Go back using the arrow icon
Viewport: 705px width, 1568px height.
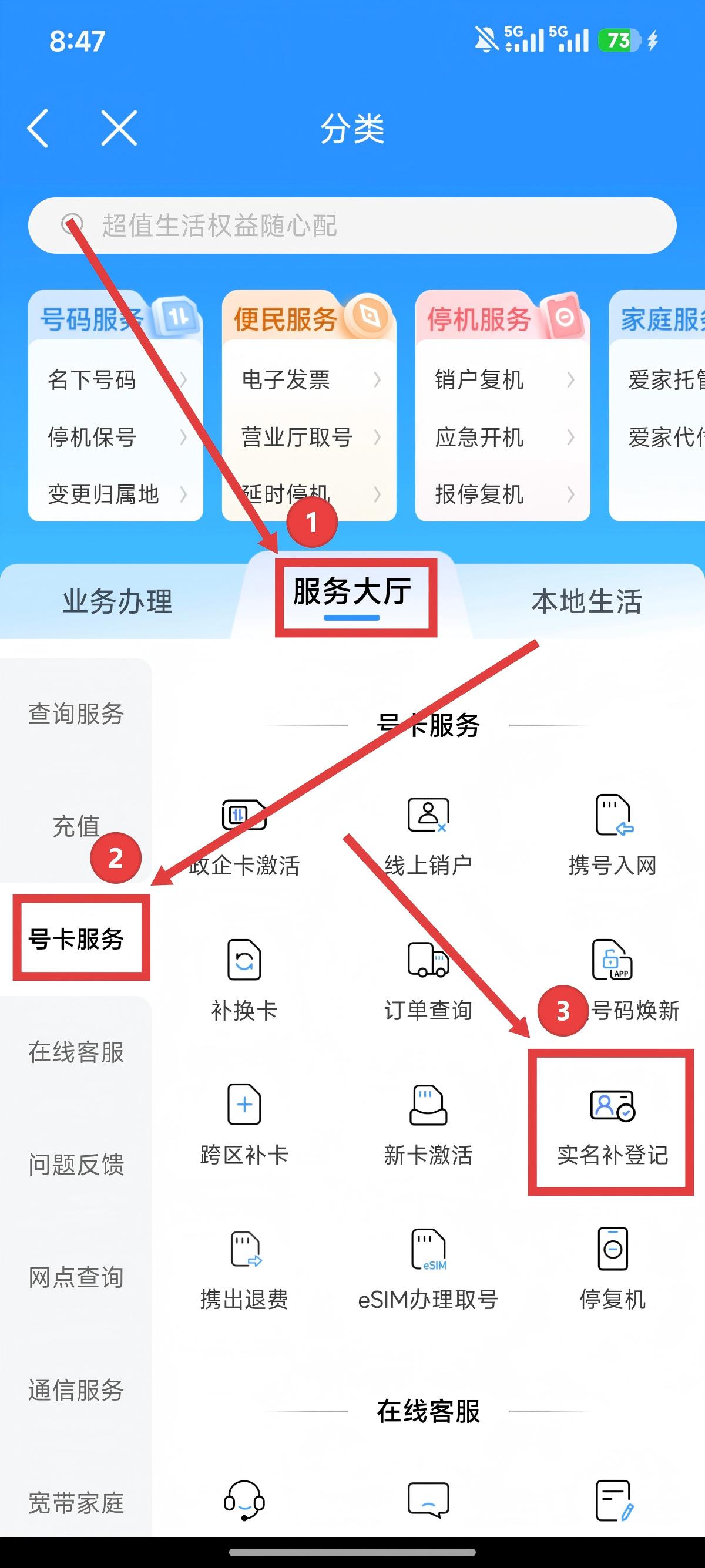click(38, 129)
